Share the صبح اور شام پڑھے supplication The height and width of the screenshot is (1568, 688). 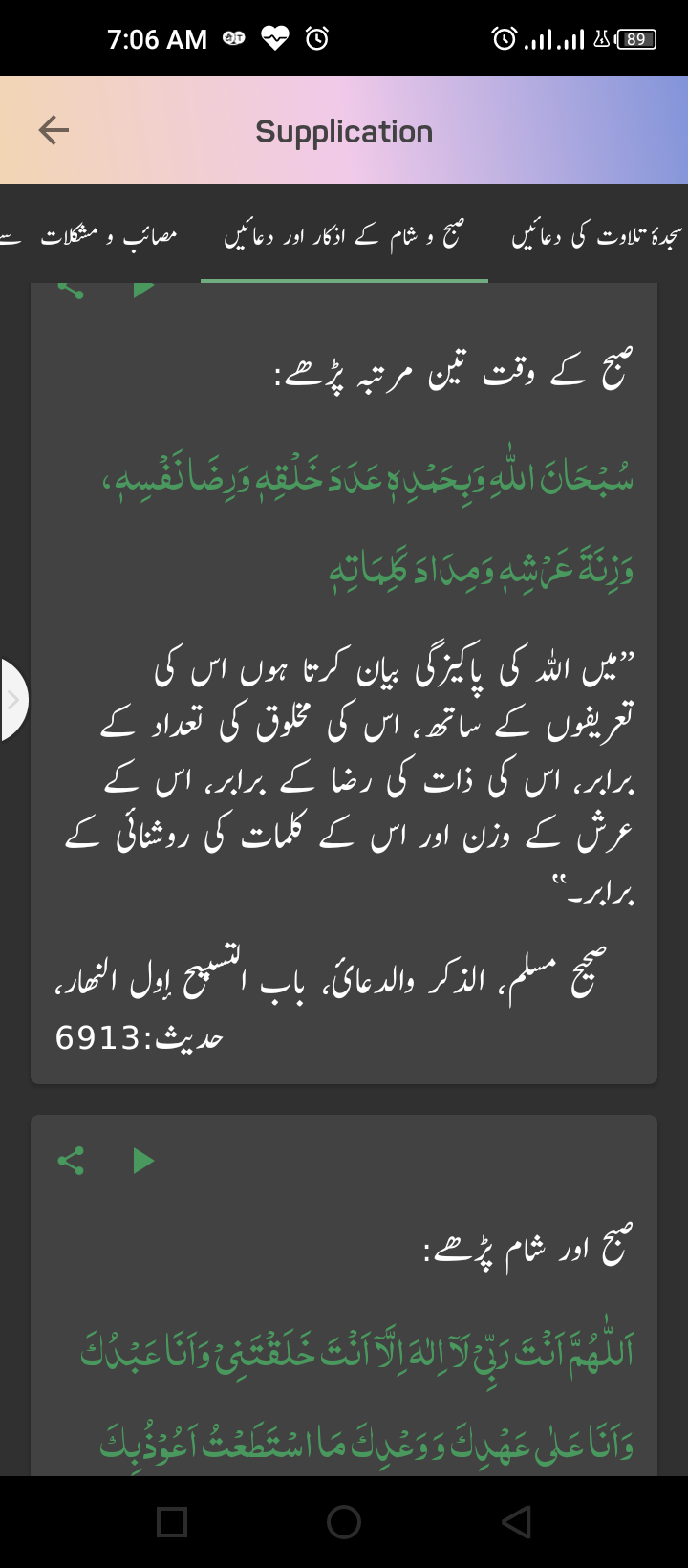coord(71,1161)
